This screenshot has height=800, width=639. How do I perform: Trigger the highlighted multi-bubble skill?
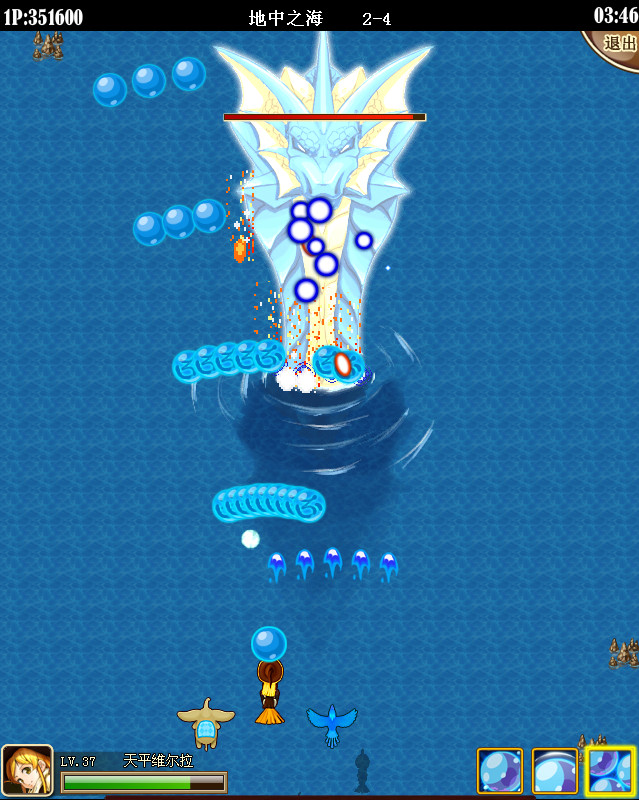(609, 771)
